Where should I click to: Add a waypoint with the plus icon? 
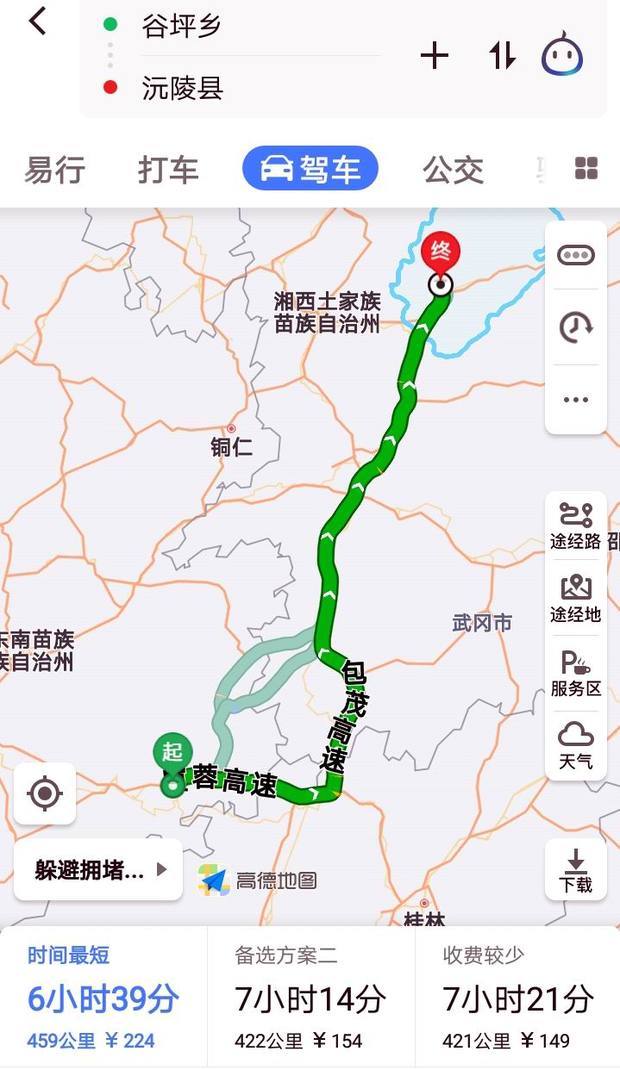434,55
